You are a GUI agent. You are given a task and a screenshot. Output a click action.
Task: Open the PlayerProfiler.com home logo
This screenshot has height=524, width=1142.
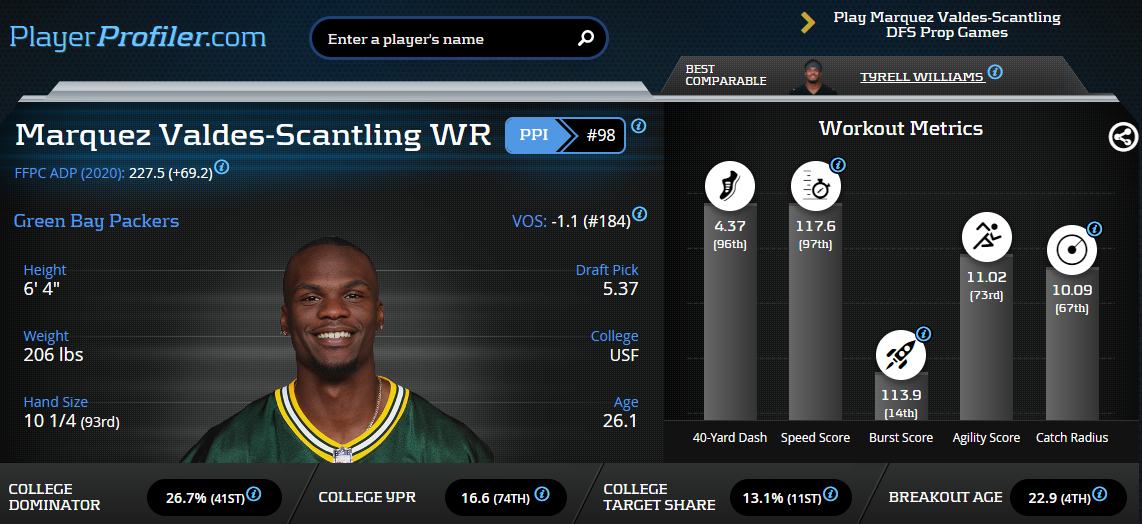pos(138,38)
